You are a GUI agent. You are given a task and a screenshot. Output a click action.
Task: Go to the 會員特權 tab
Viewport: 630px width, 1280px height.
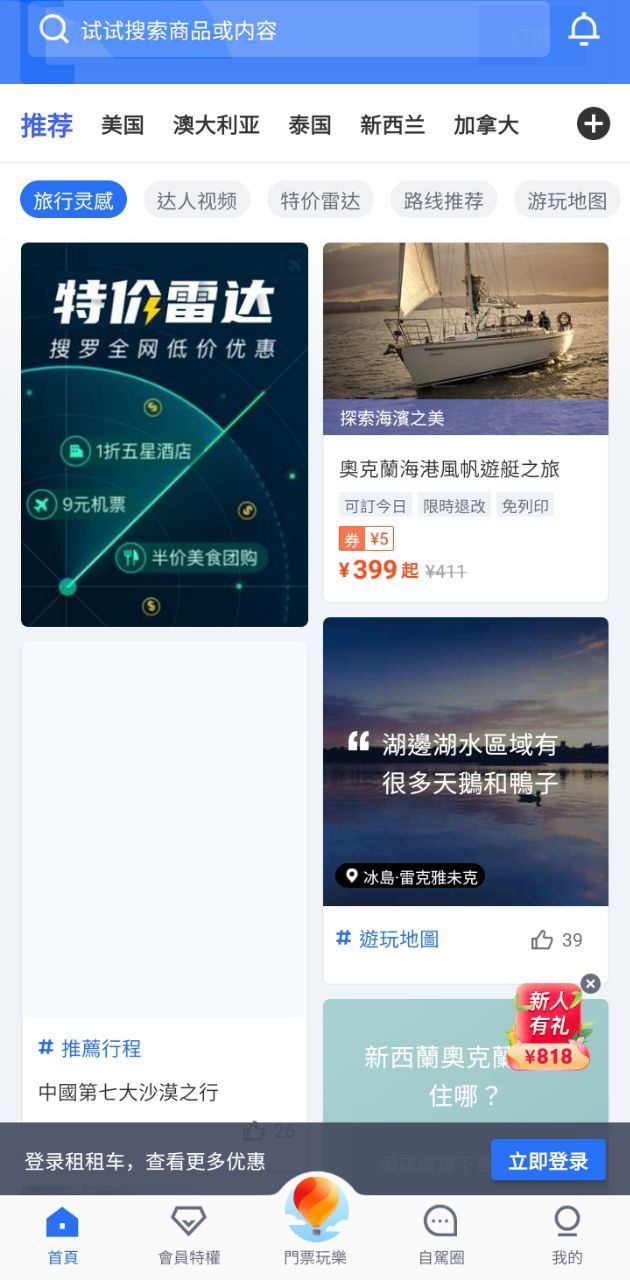pyautogui.click(x=189, y=1234)
